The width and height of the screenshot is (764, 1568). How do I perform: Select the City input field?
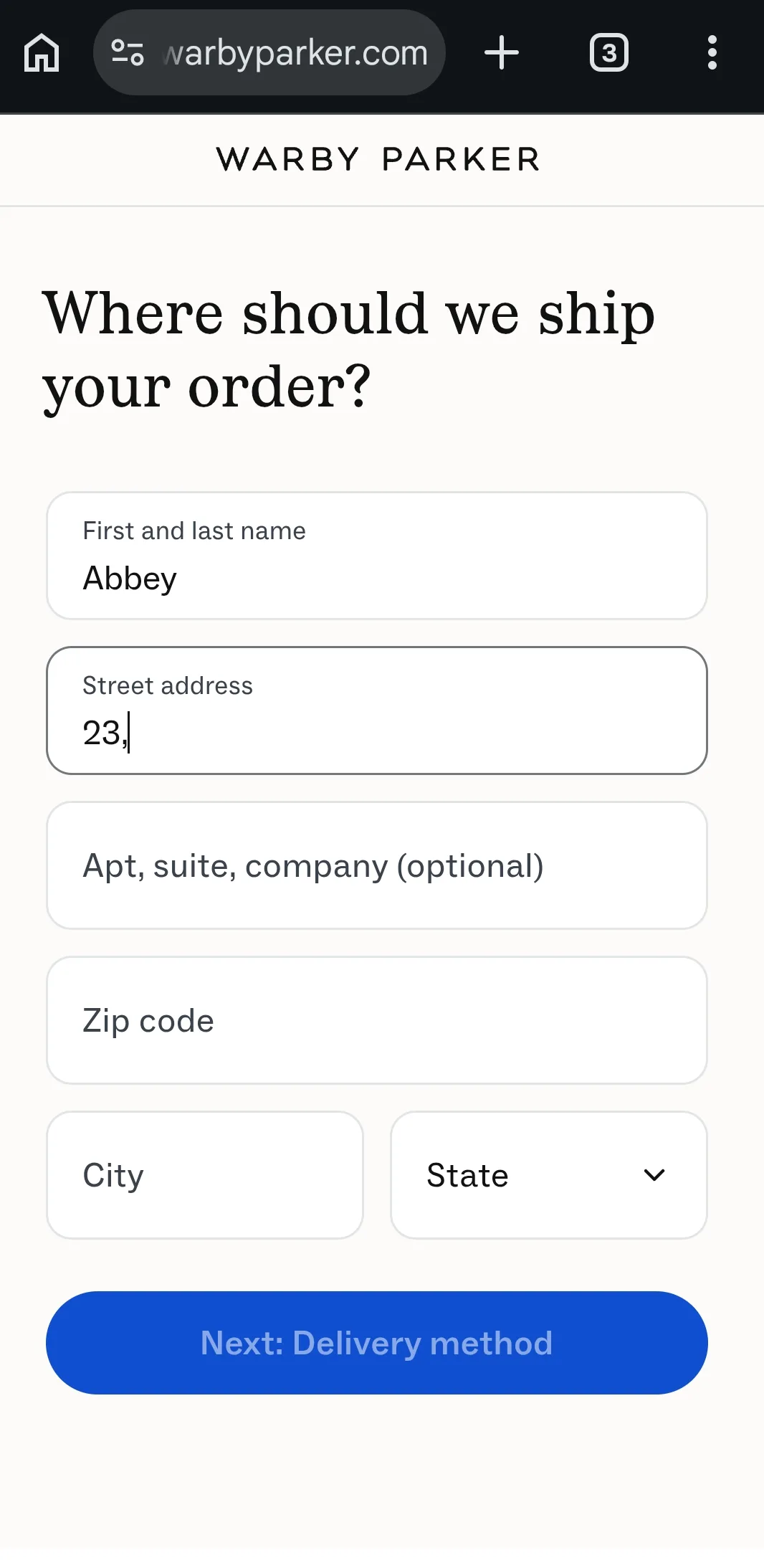[204, 1175]
